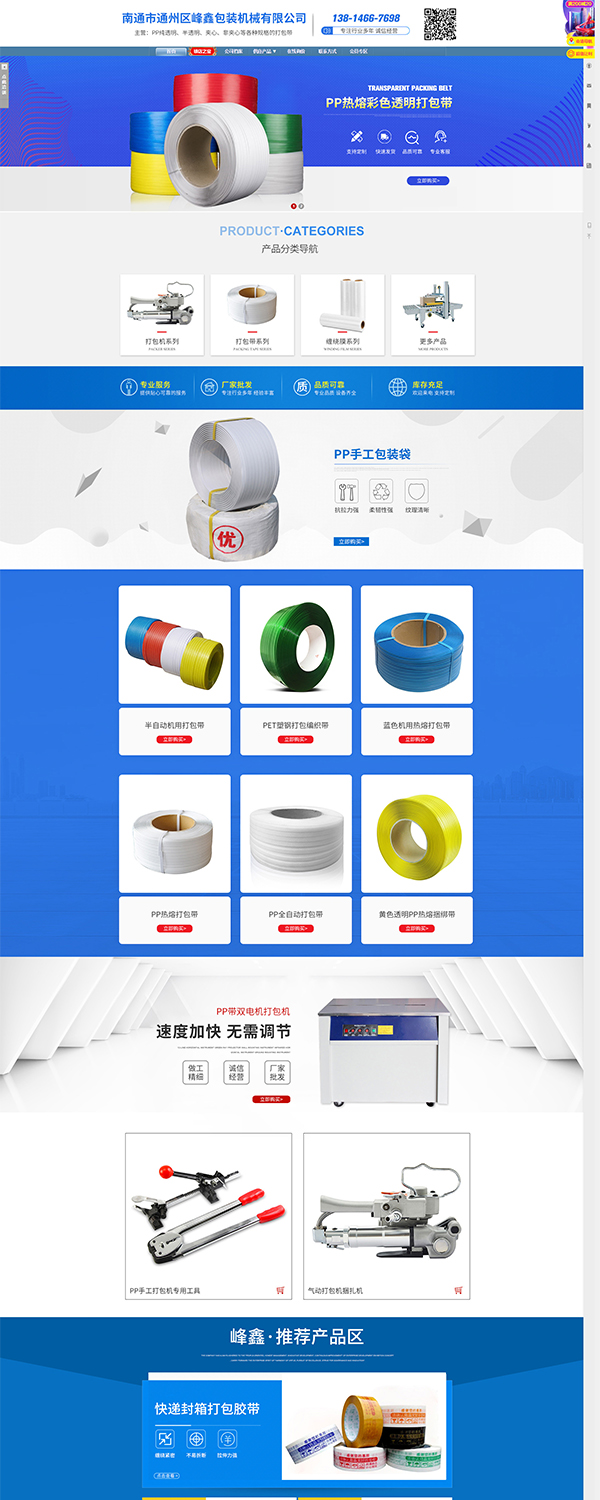Expand the 供应产品 dropdown menu
This screenshot has height=1500, width=600.
264,51
